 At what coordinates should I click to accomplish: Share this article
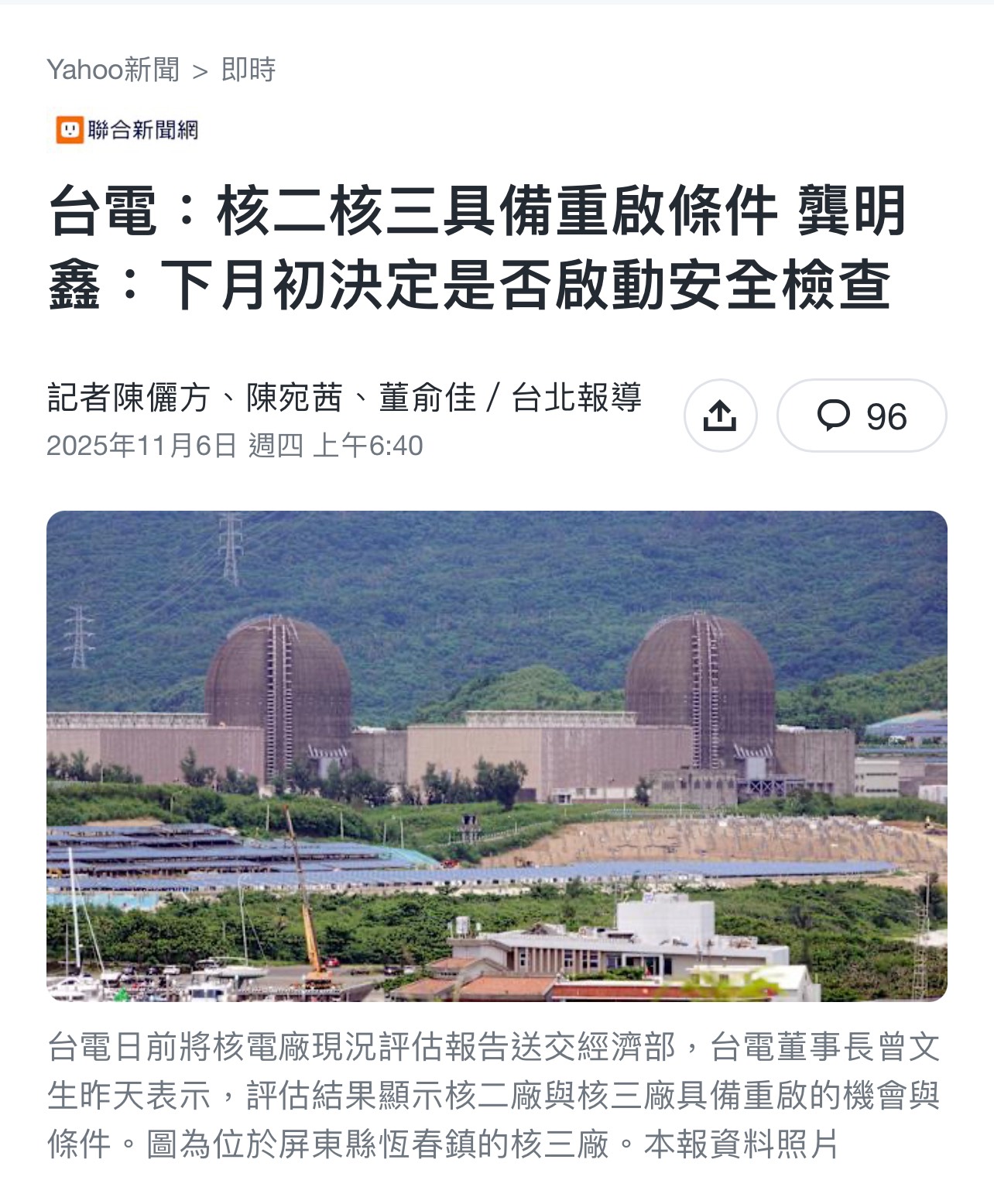pos(719,416)
